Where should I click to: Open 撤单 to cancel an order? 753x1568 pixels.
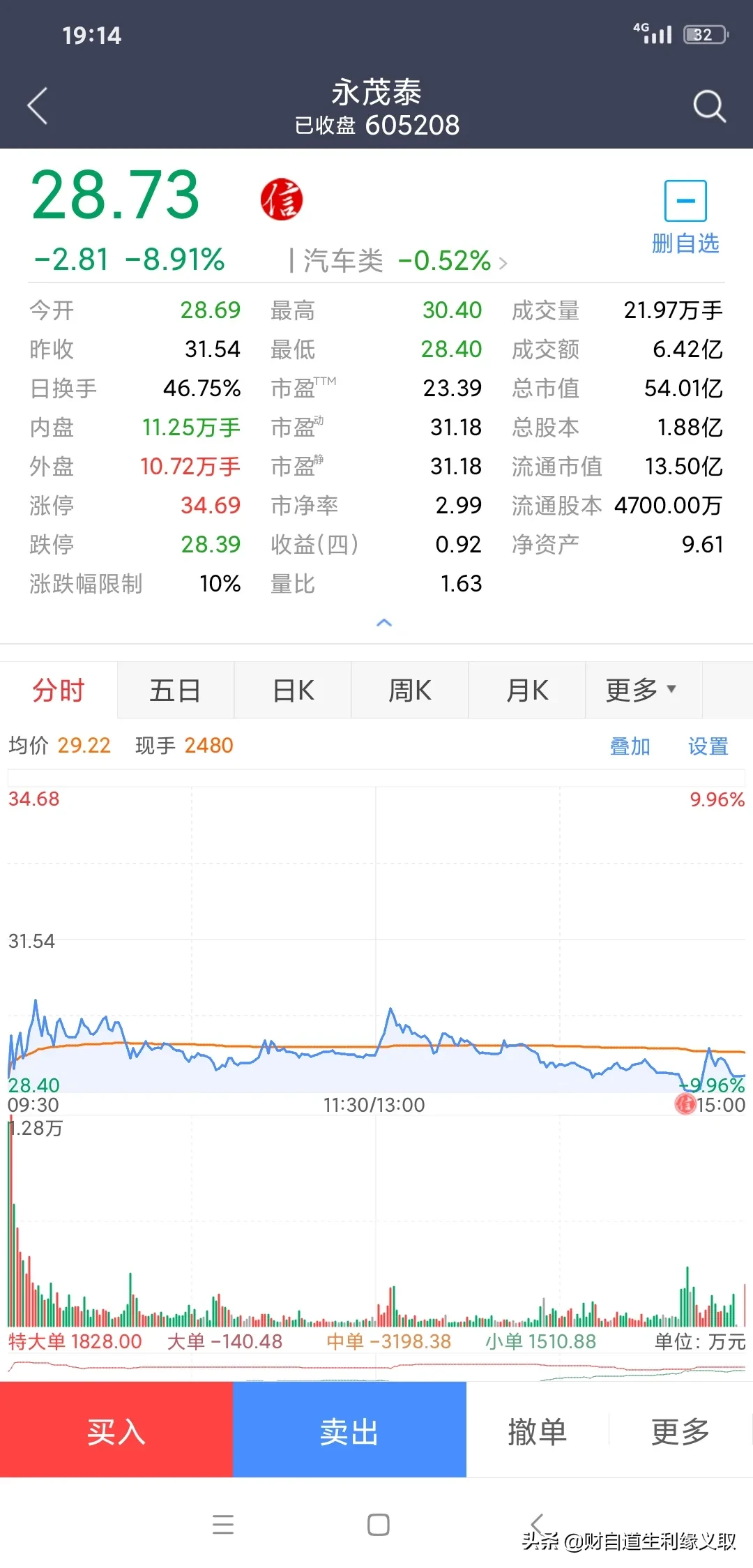coord(538,1432)
